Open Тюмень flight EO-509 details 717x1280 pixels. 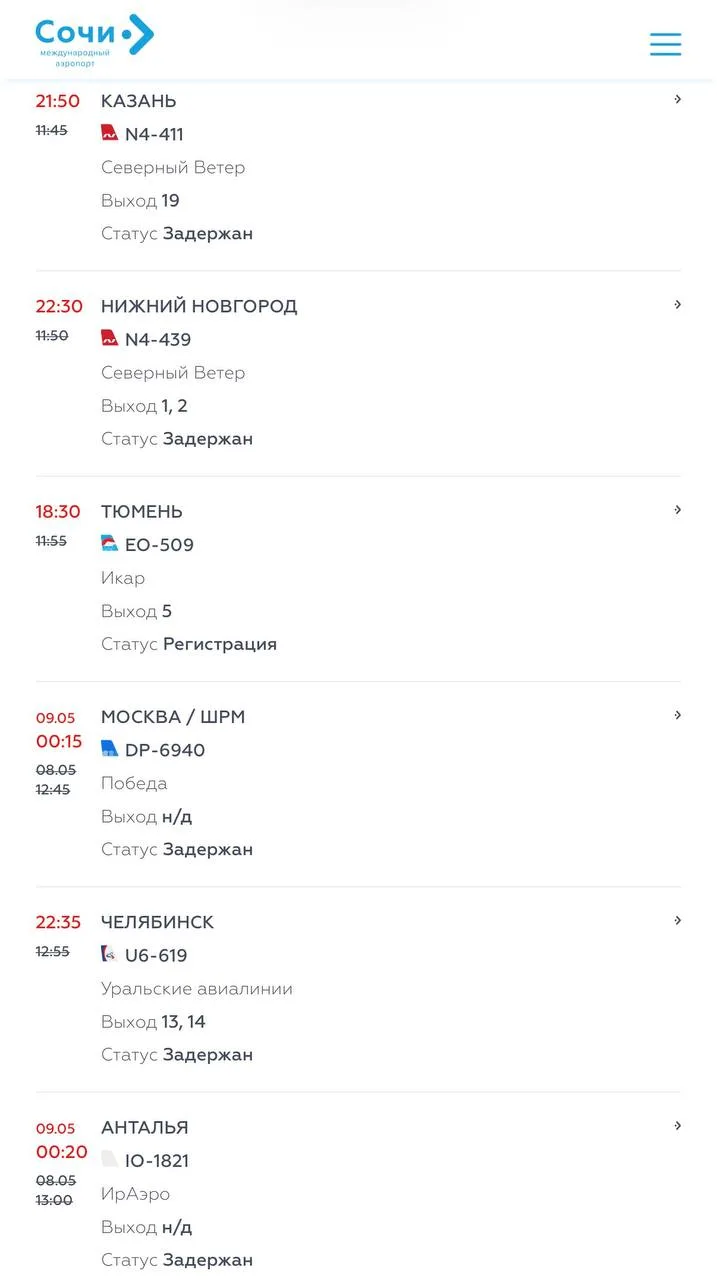(x=358, y=579)
